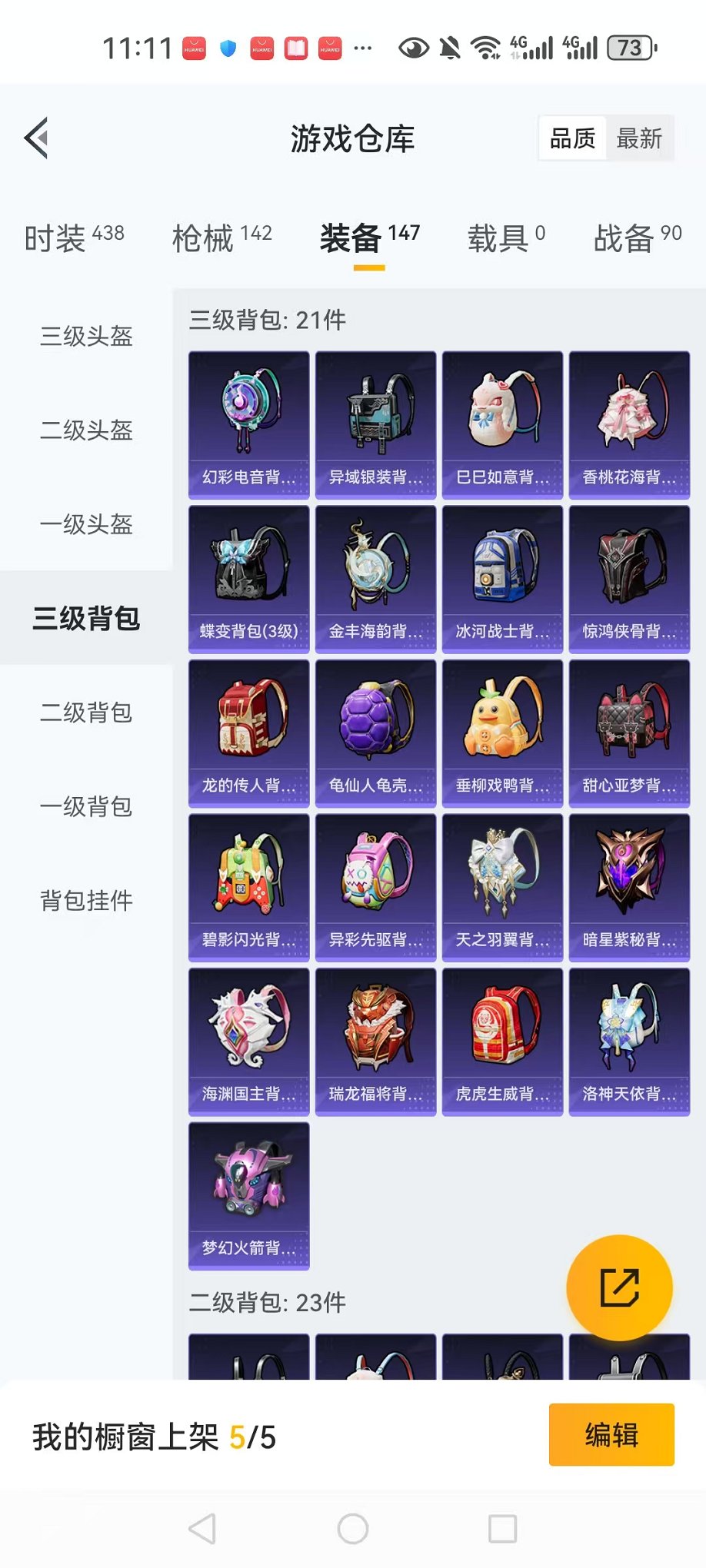Open the 暗星紫秘 backpack item
This screenshot has height=1568, width=706.
[629, 887]
